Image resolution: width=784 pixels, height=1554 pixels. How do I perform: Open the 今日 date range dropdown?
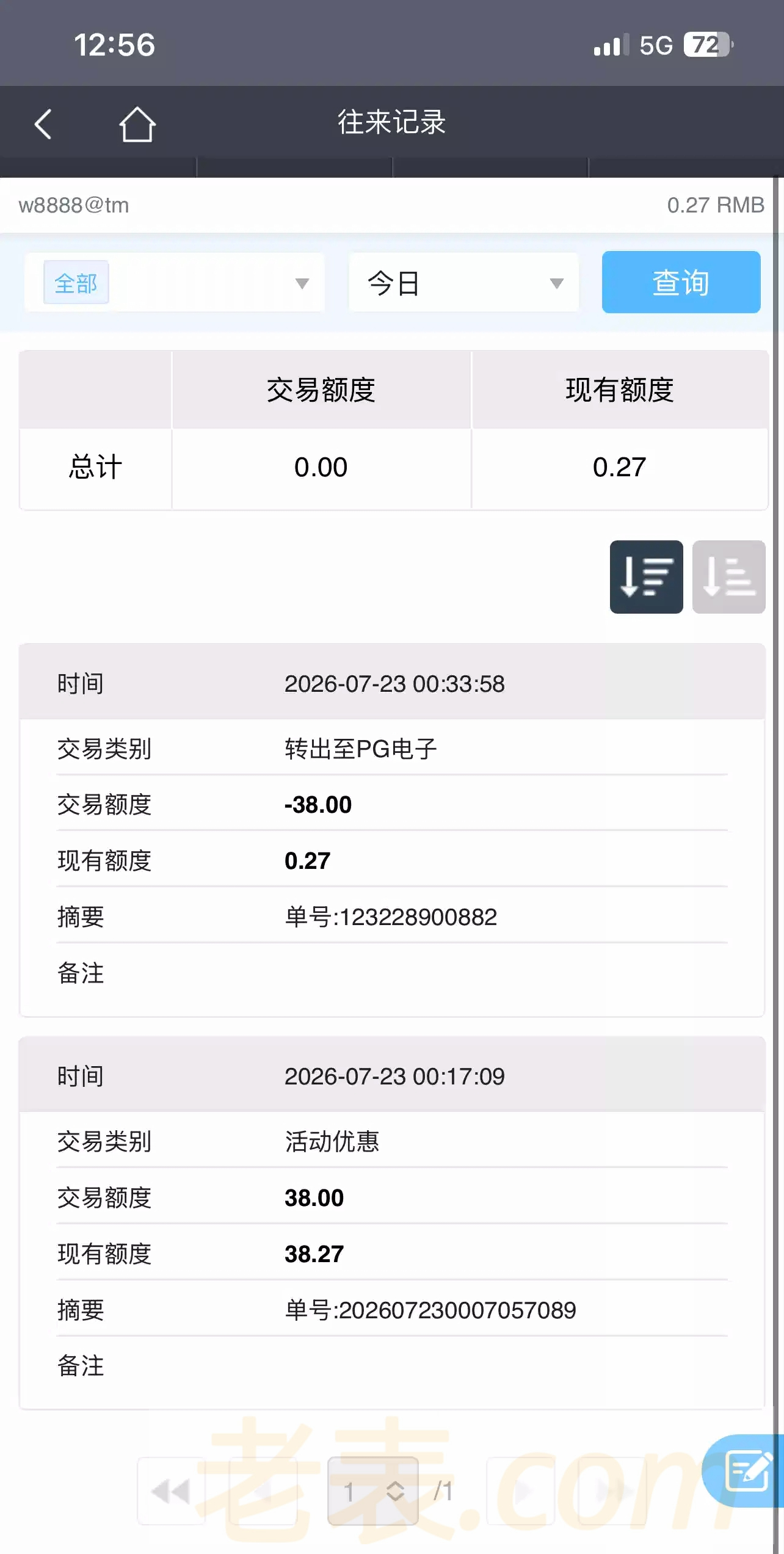[x=464, y=283]
